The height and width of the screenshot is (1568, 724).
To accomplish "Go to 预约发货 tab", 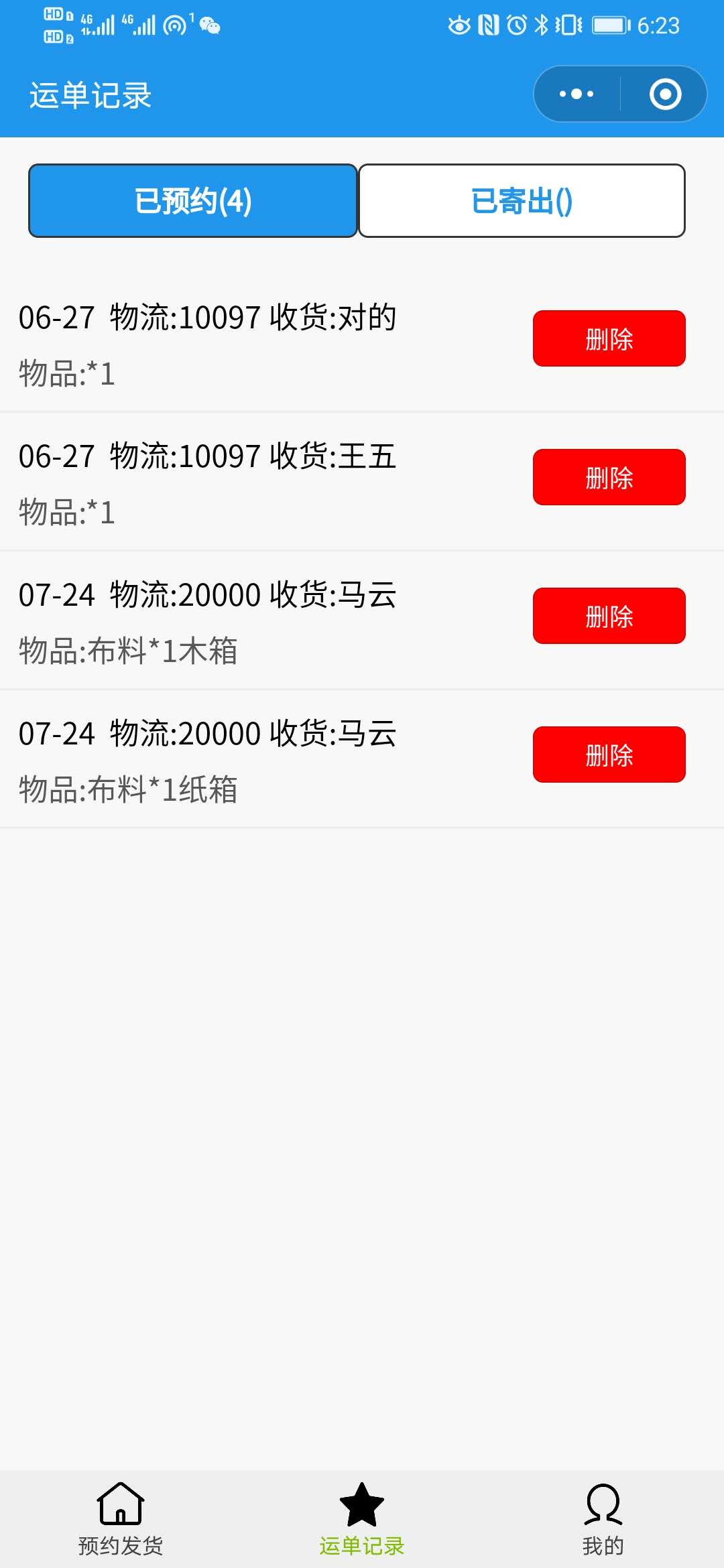I will tap(121, 1519).
